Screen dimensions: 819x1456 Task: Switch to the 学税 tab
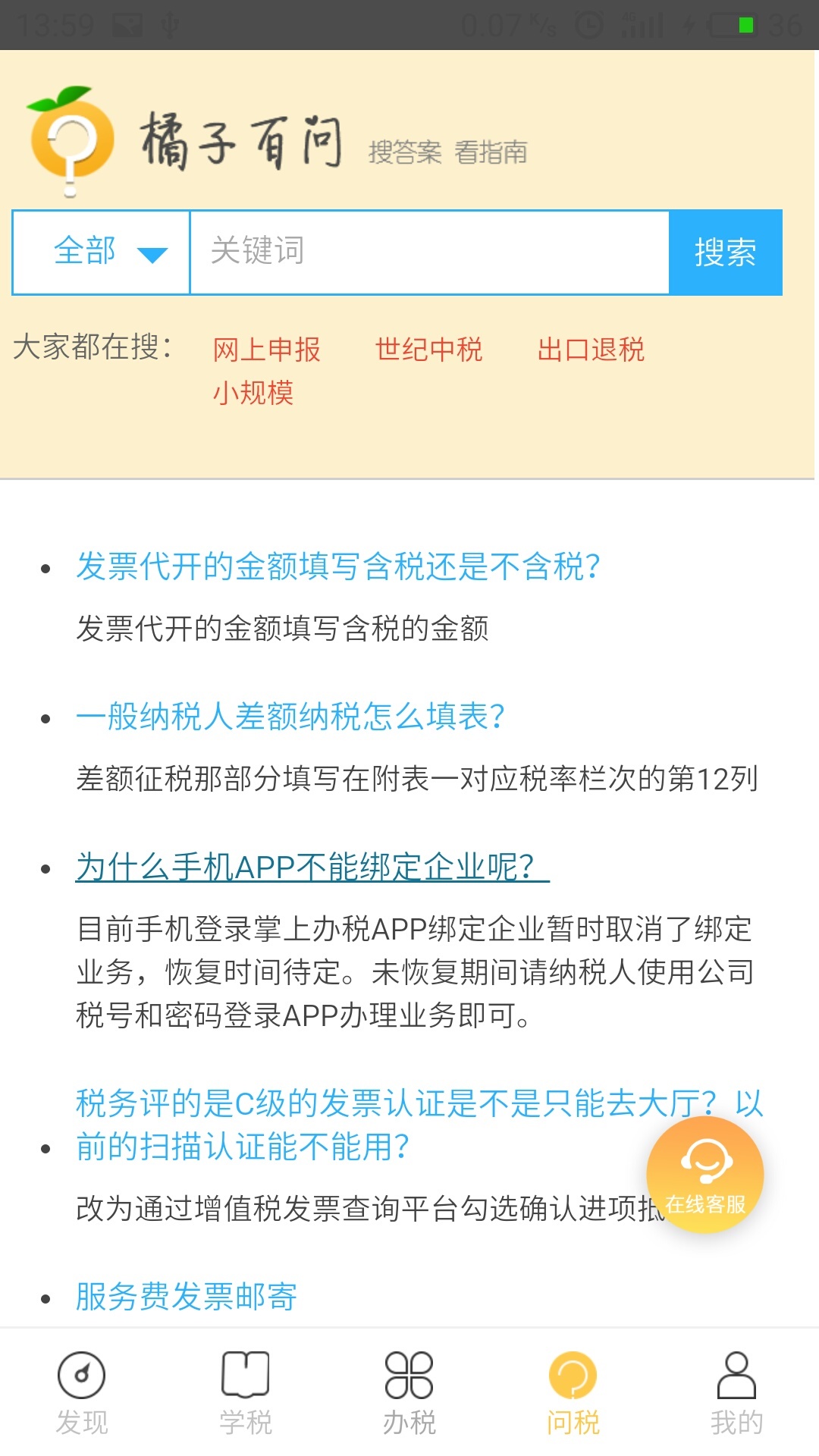246,1392
